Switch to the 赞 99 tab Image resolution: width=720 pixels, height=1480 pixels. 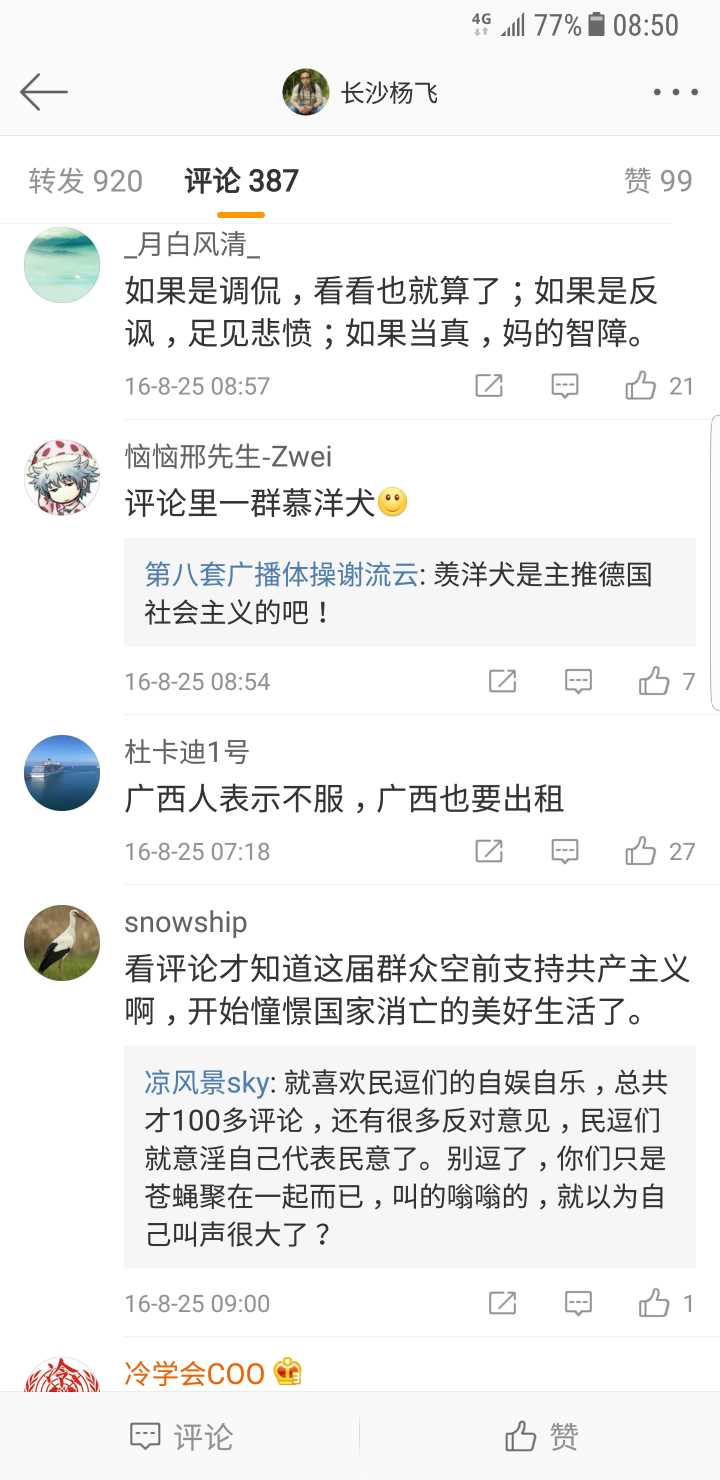[x=657, y=181]
